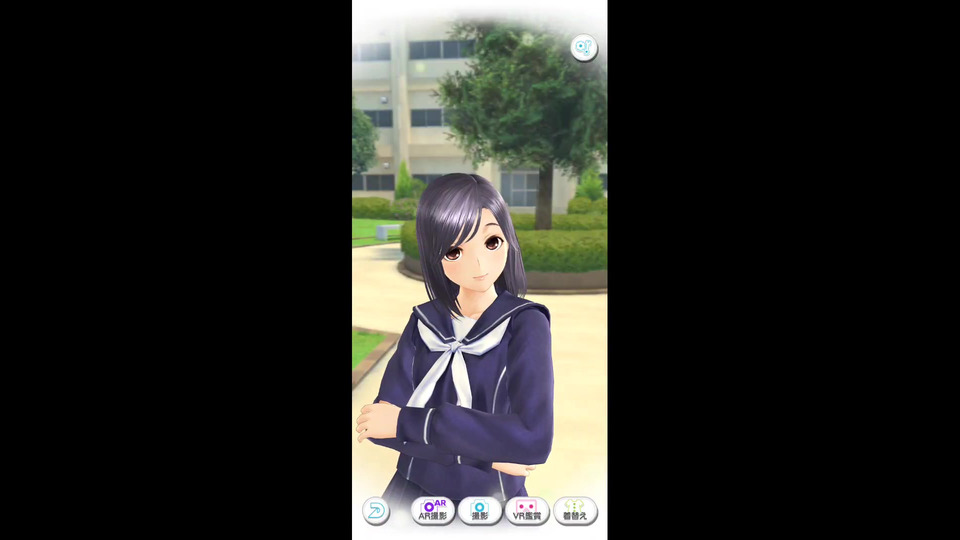
Task: Tap the round back arrow button
Action: [x=376, y=511]
